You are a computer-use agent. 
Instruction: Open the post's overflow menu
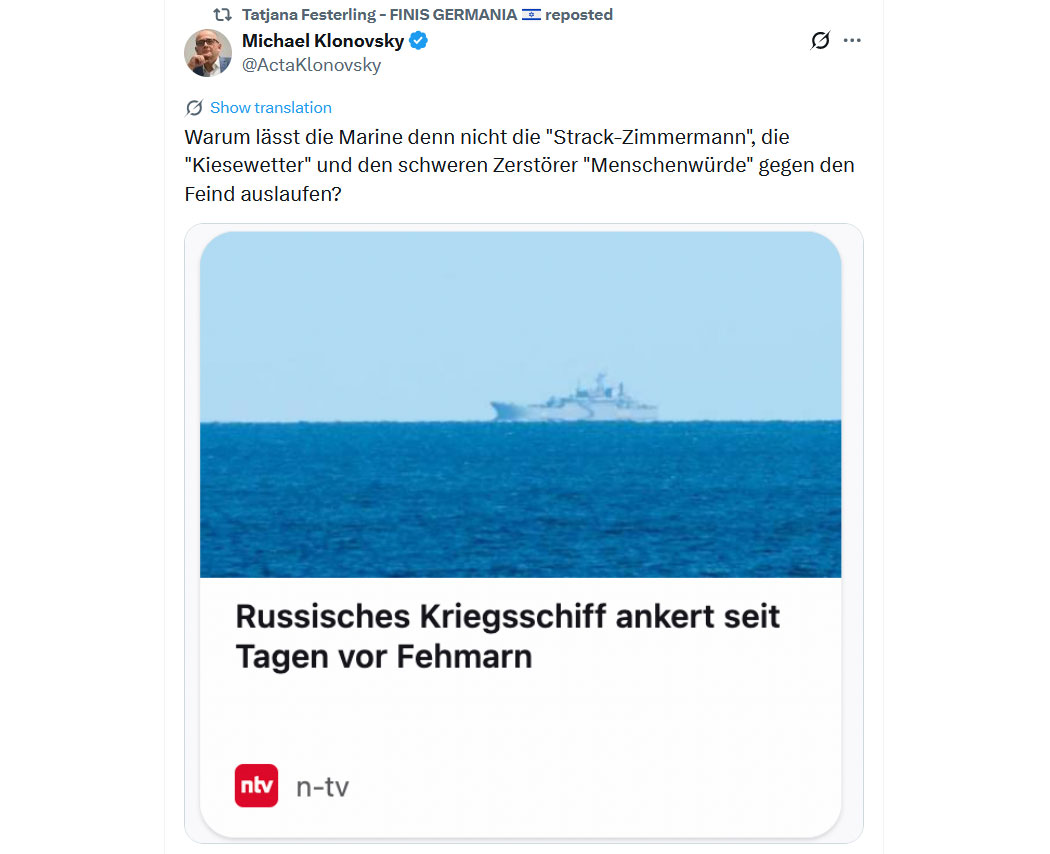point(852,41)
